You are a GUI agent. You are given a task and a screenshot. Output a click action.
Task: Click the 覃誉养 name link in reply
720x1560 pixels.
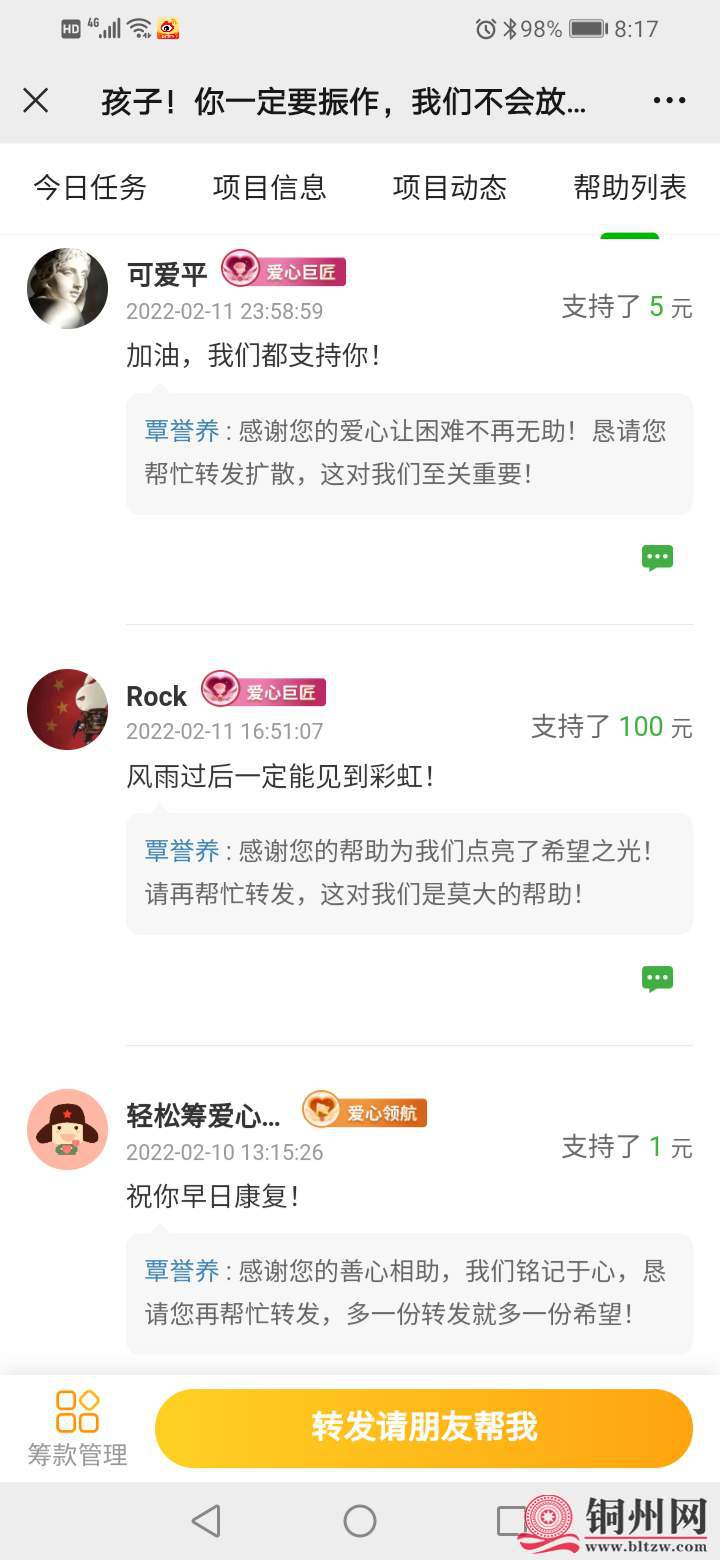pyautogui.click(x=179, y=431)
